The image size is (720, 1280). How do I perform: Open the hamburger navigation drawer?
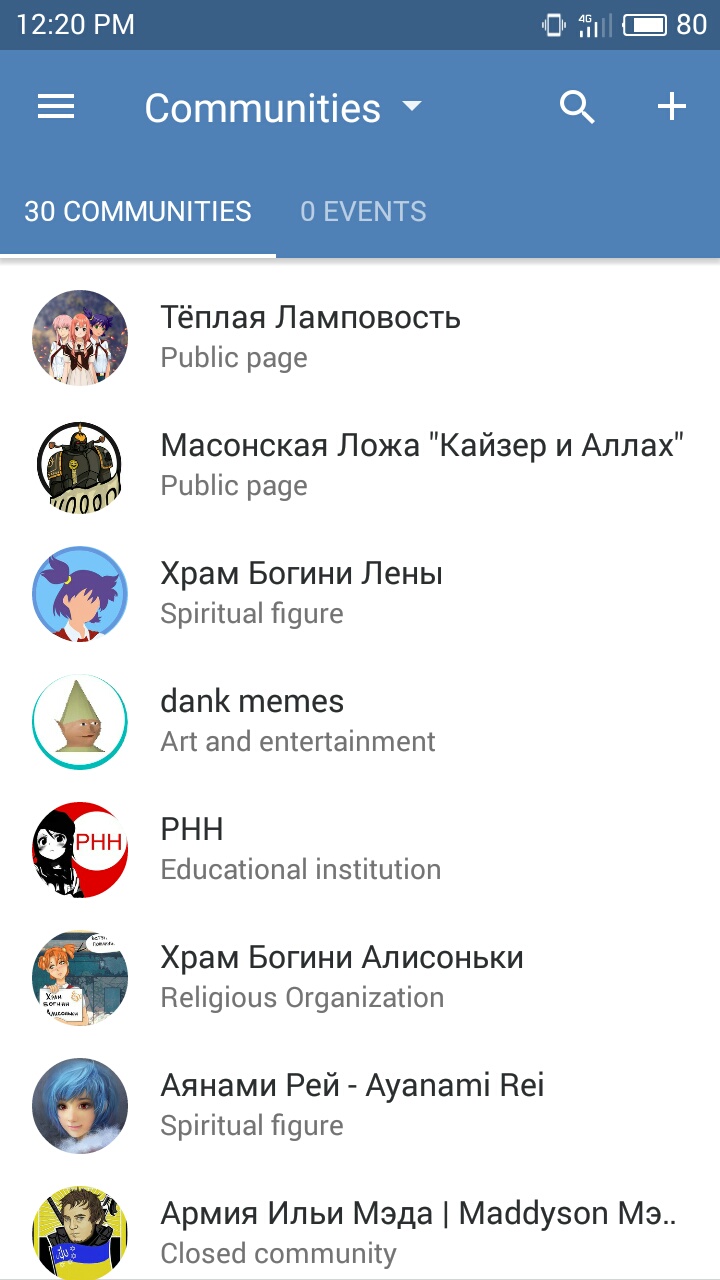pyautogui.click(x=56, y=107)
